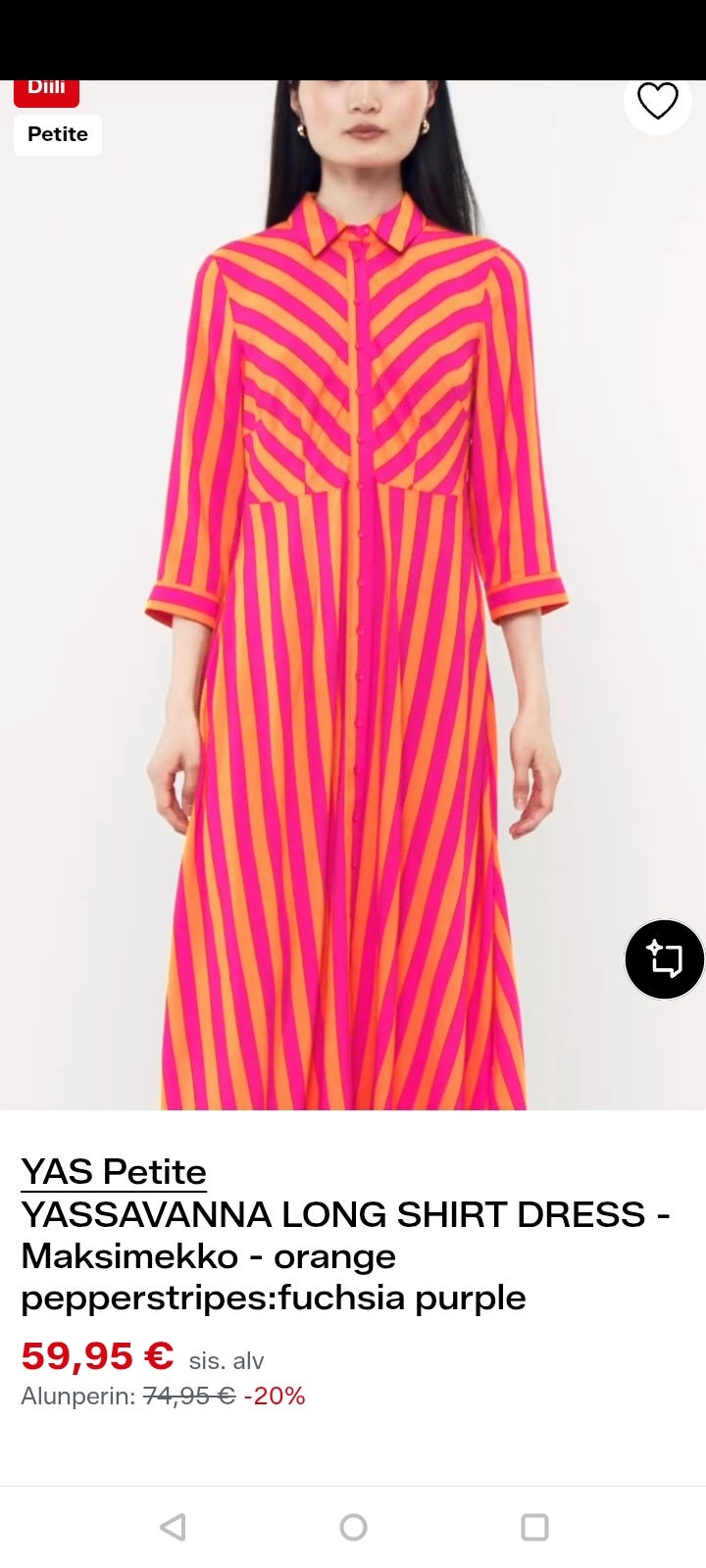Screen dimensions: 706x1568
Task: Add the dress to wishlist with heart icon
Action: click(x=657, y=100)
